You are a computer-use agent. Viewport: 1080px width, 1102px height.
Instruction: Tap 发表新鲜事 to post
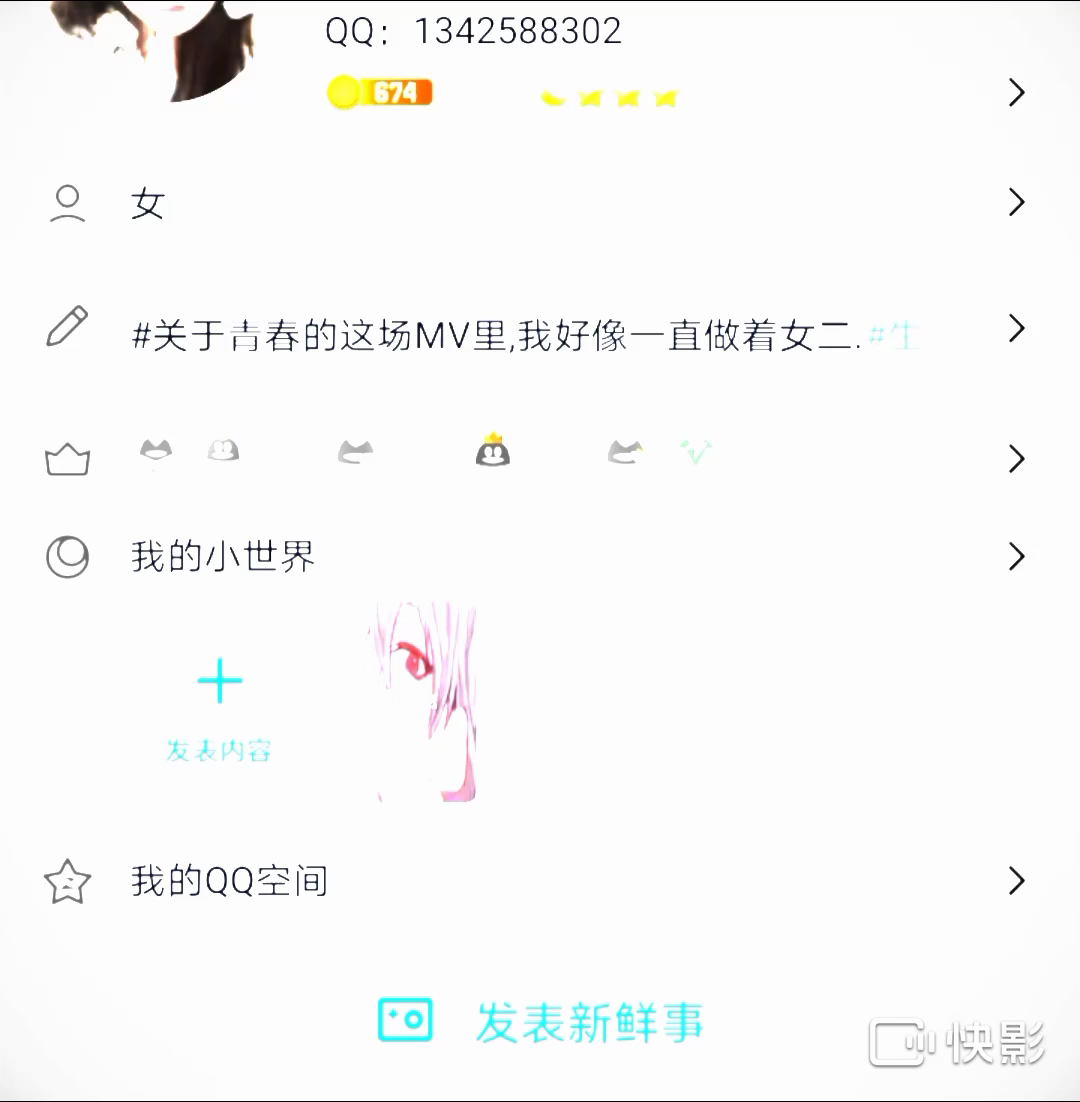coord(541,1021)
